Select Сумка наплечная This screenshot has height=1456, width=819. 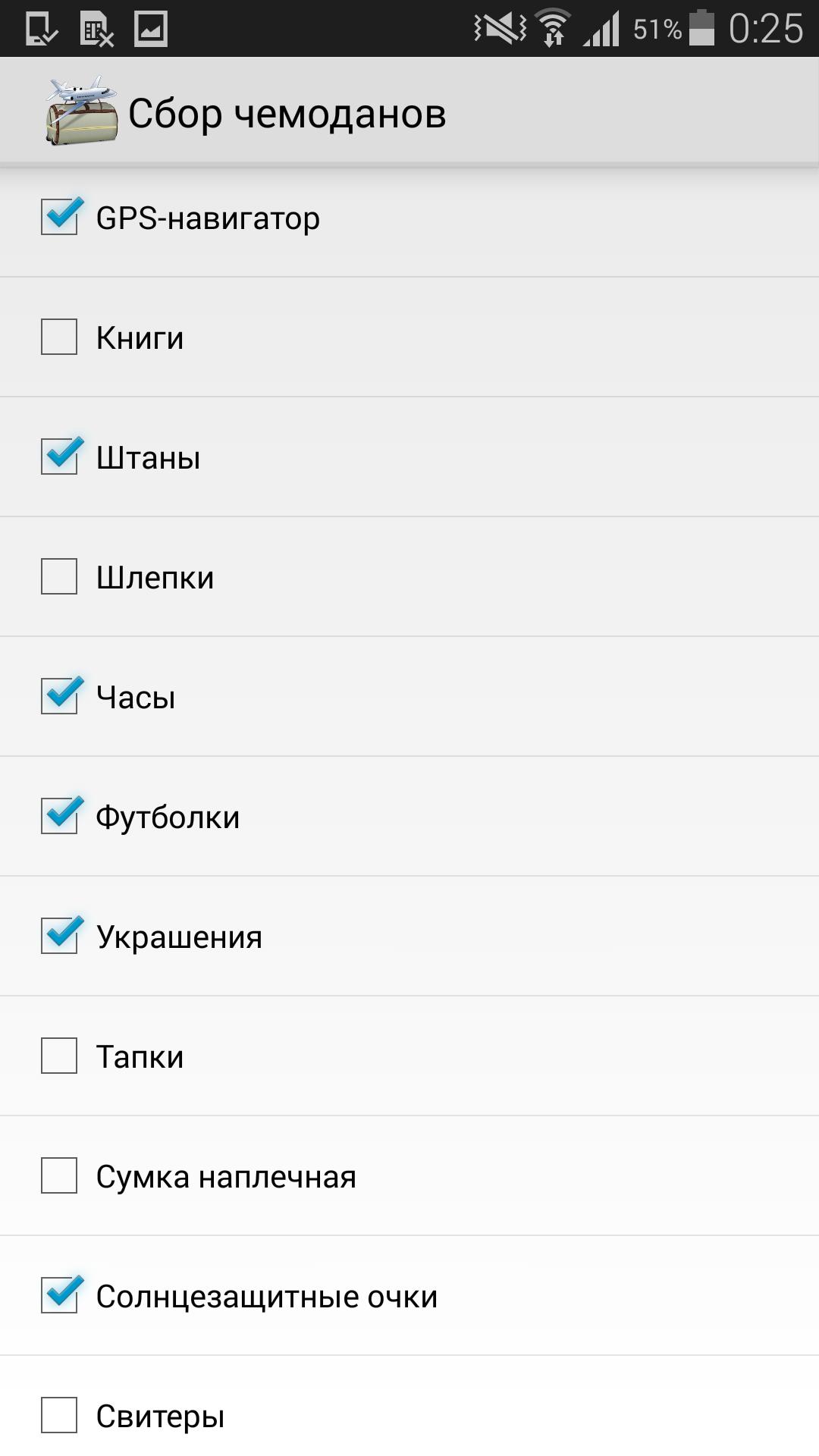point(59,1175)
